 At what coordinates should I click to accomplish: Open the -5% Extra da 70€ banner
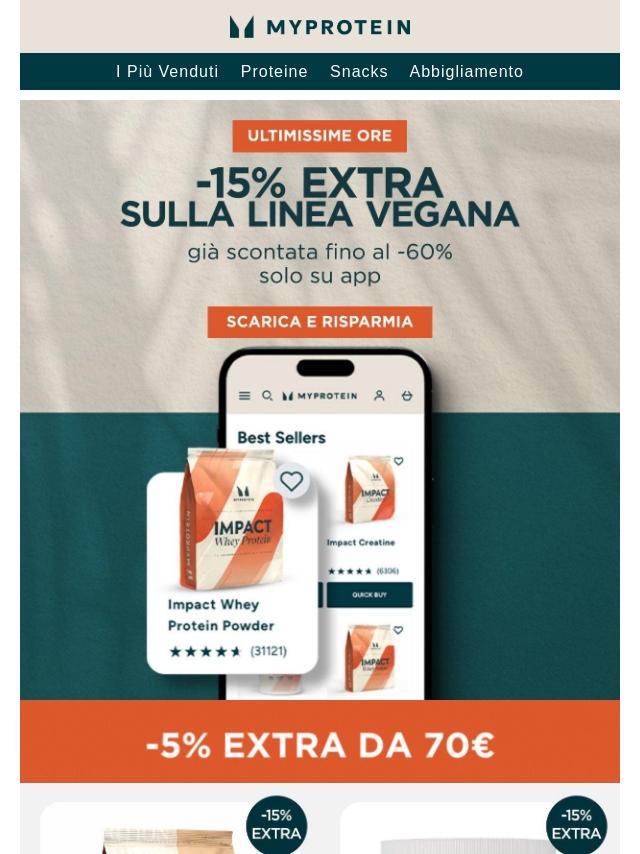320,744
